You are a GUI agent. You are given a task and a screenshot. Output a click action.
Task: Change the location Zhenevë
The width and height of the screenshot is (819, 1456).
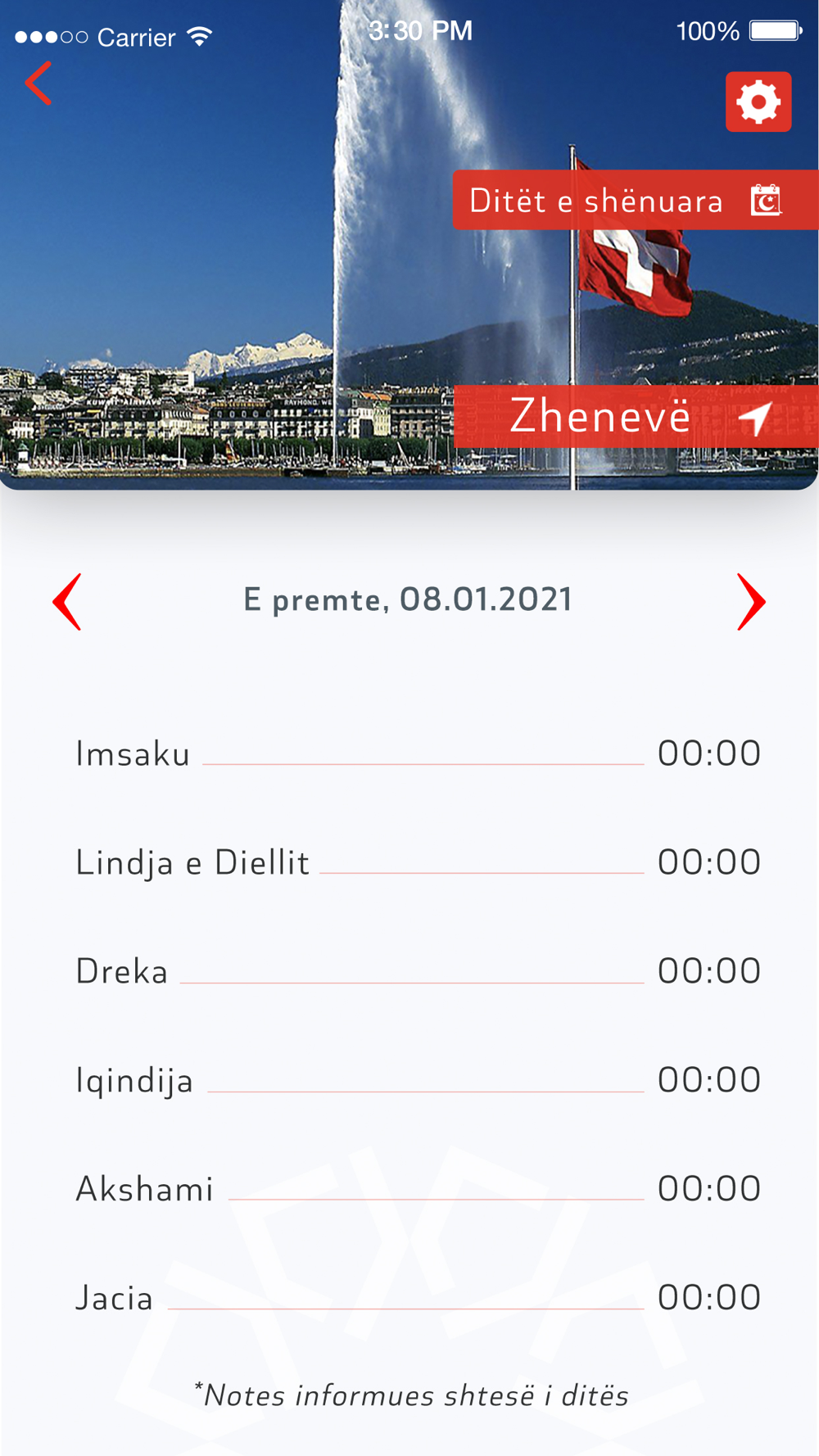636,416
